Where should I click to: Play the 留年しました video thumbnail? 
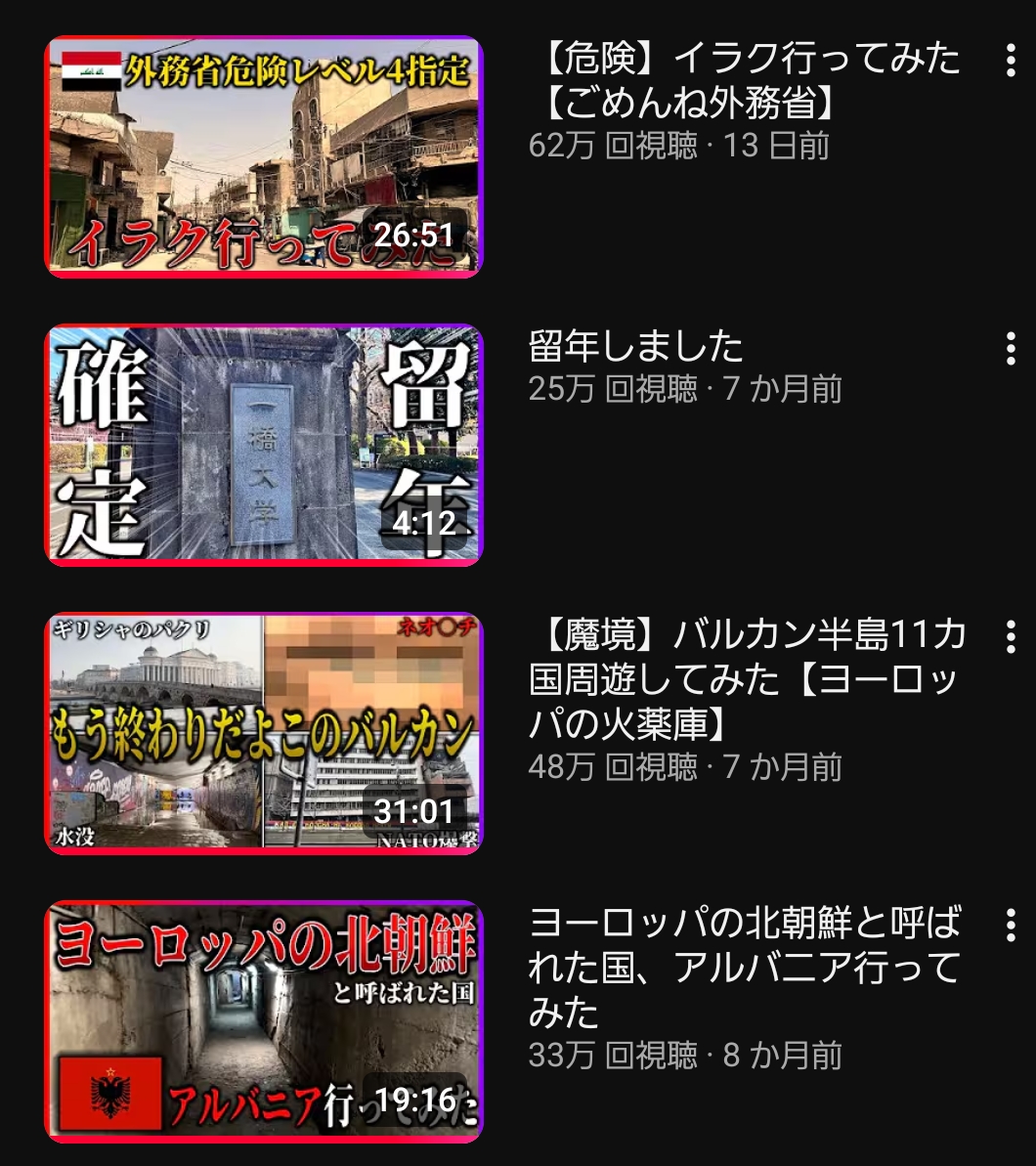[264, 445]
